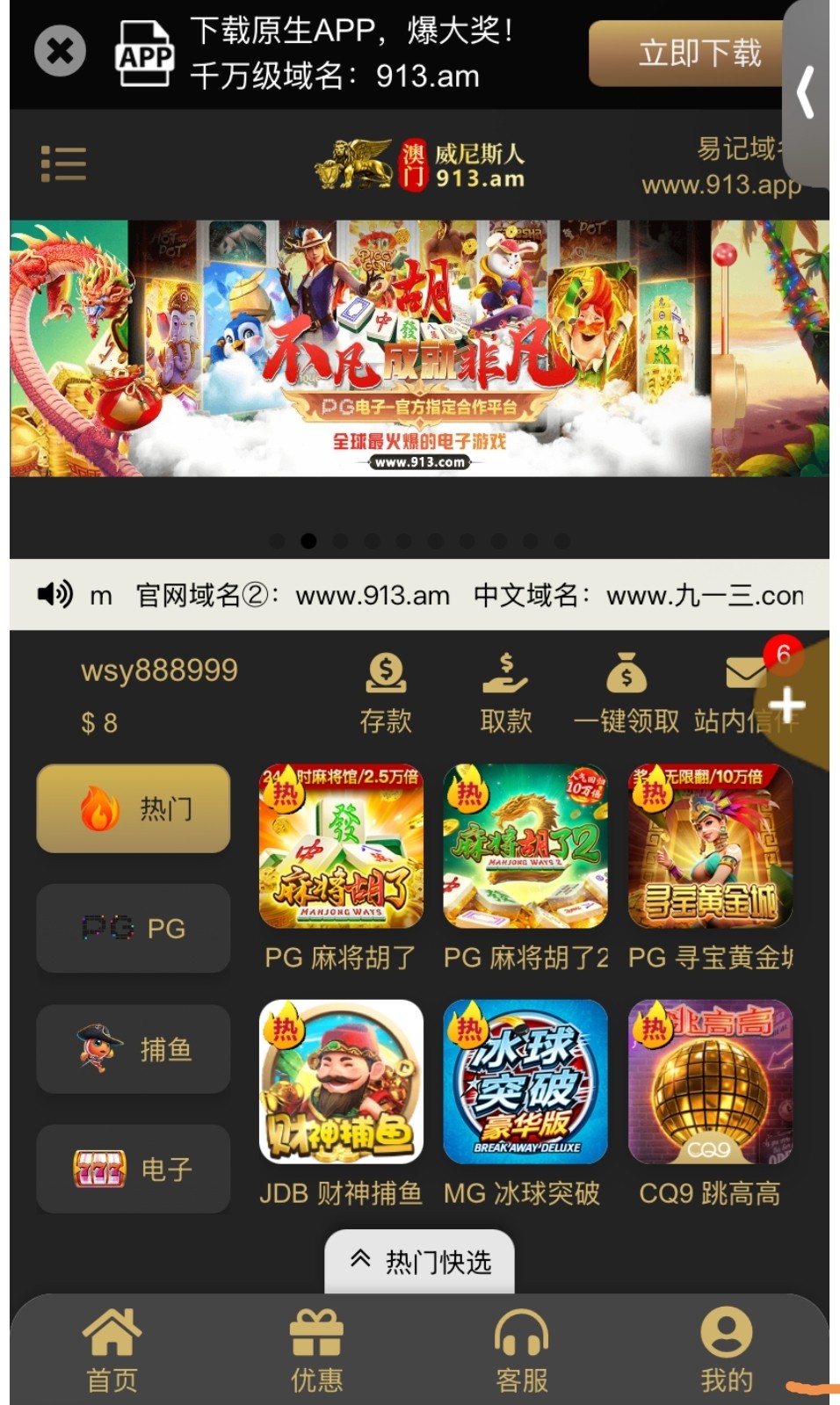Go to the 优惠 promotions tab

tap(316, 1350)
